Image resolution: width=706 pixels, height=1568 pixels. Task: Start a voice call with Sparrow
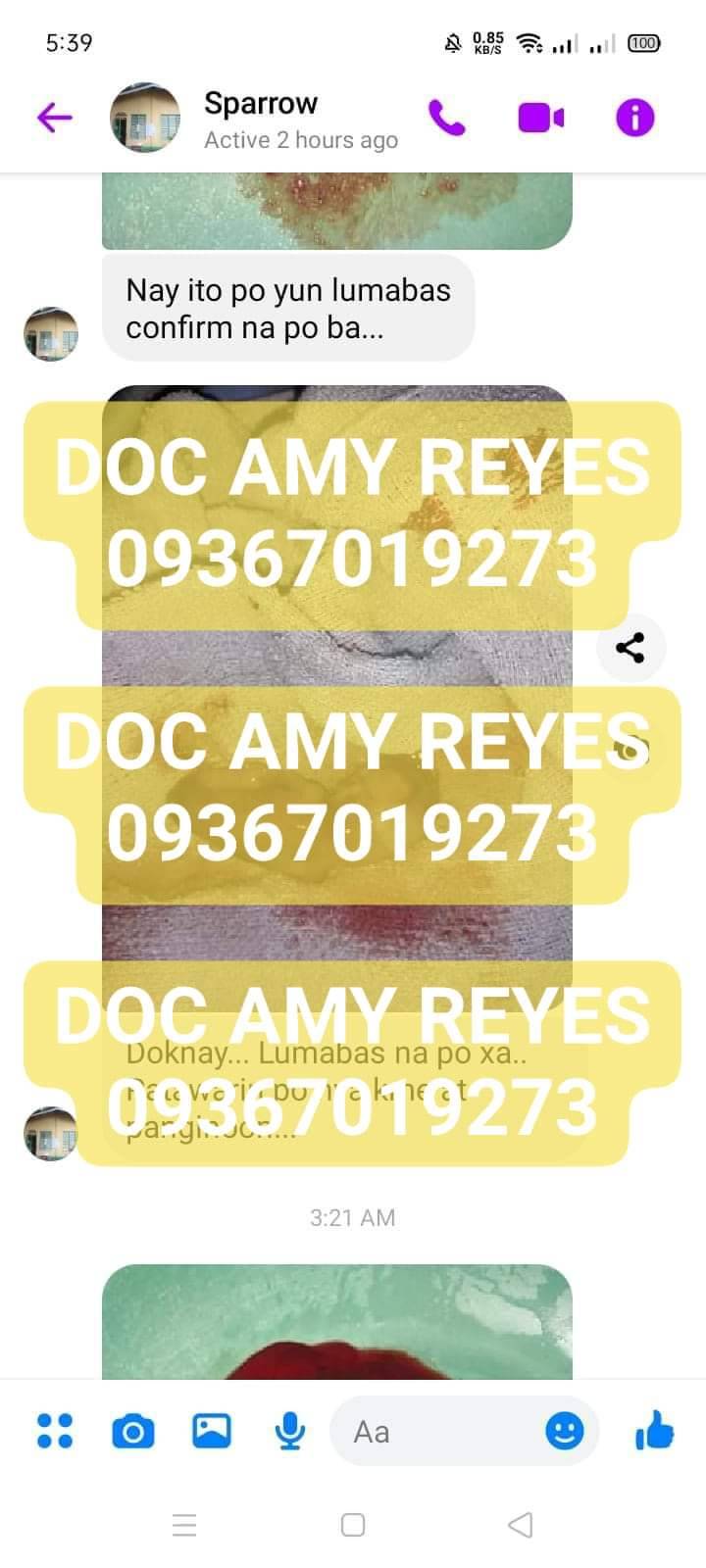click(x=447, y=119)
